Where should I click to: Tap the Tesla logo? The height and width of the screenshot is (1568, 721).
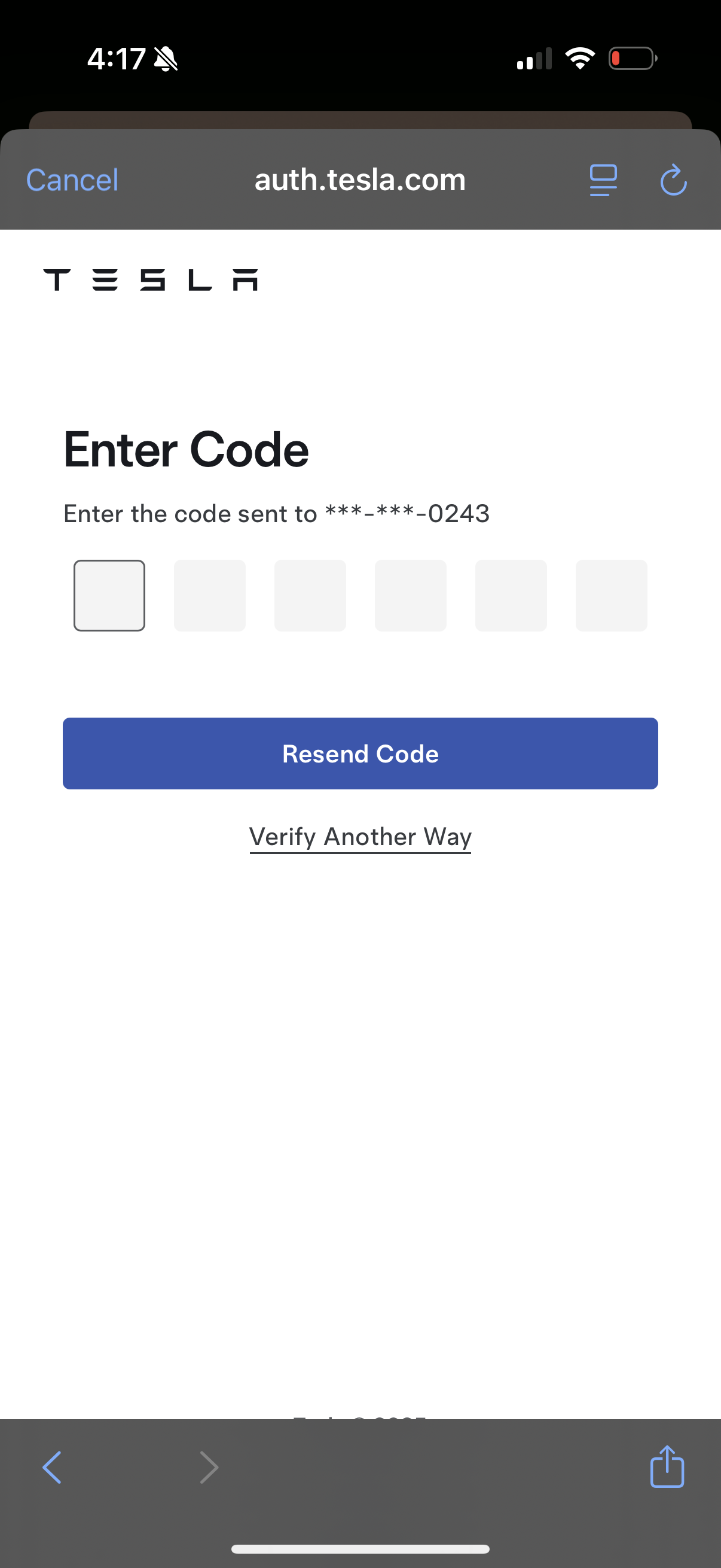point(151,279)
